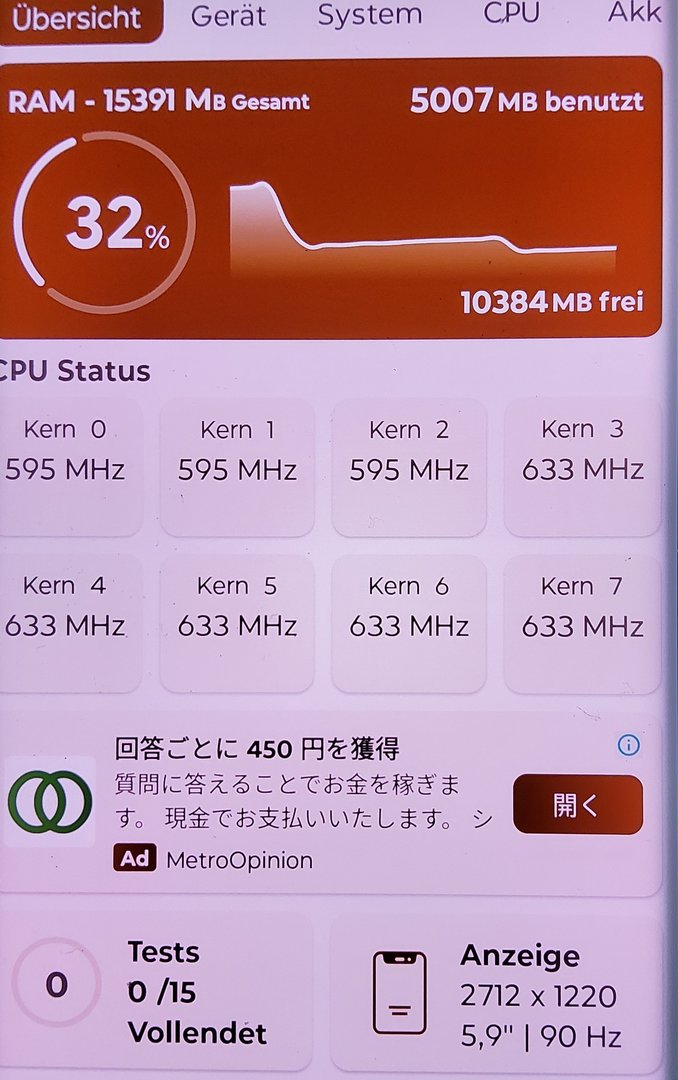Screen dimensions: 678x1080
Task: Select the Übersicht tab
Action: point(76,18)
